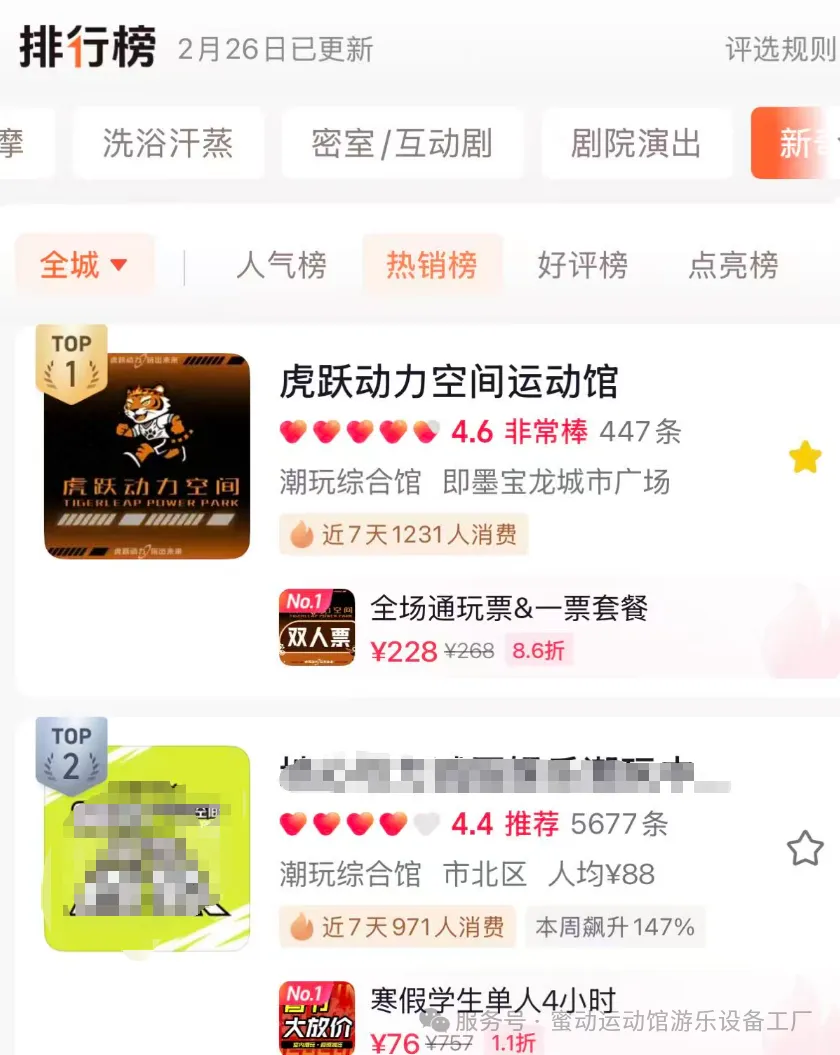
Task: Select the 密室/互动剧 category chip
Action: tap(402, 143)
